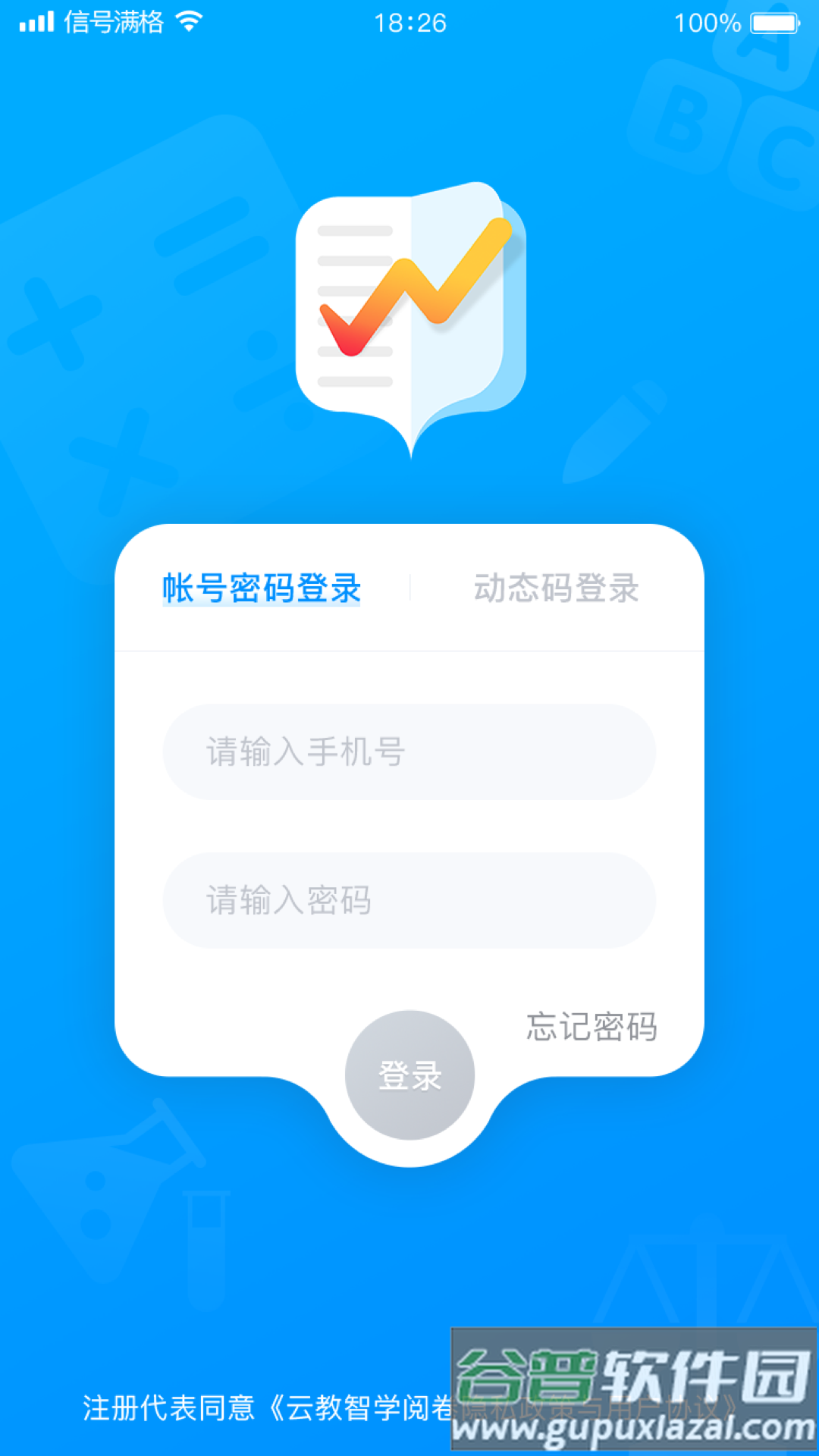Switch to the 动态码登录 tab
This screenshot has width=819, height=1456.
tap(556, 588)
